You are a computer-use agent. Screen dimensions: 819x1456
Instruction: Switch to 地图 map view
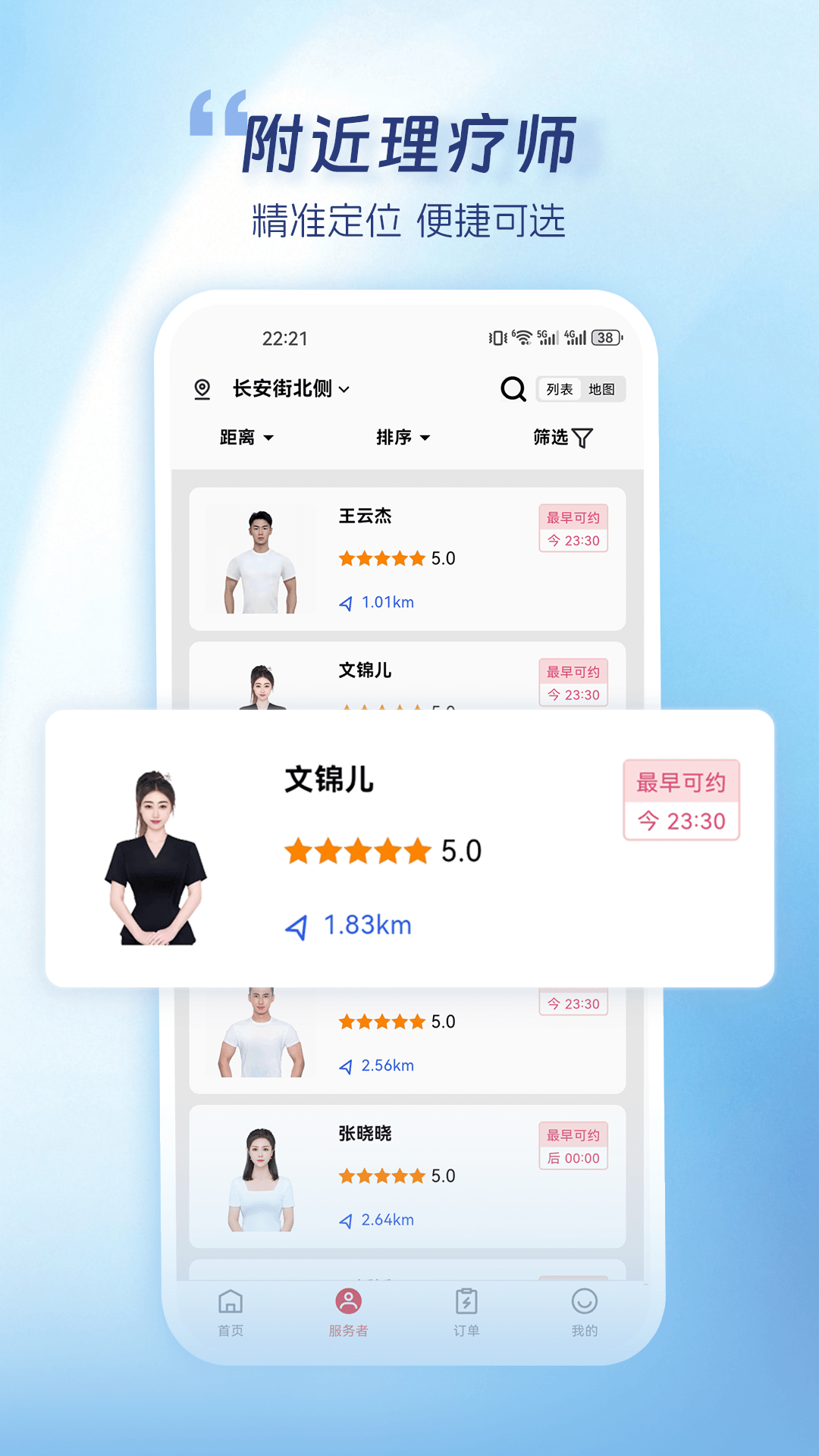[x=603, y=389]
